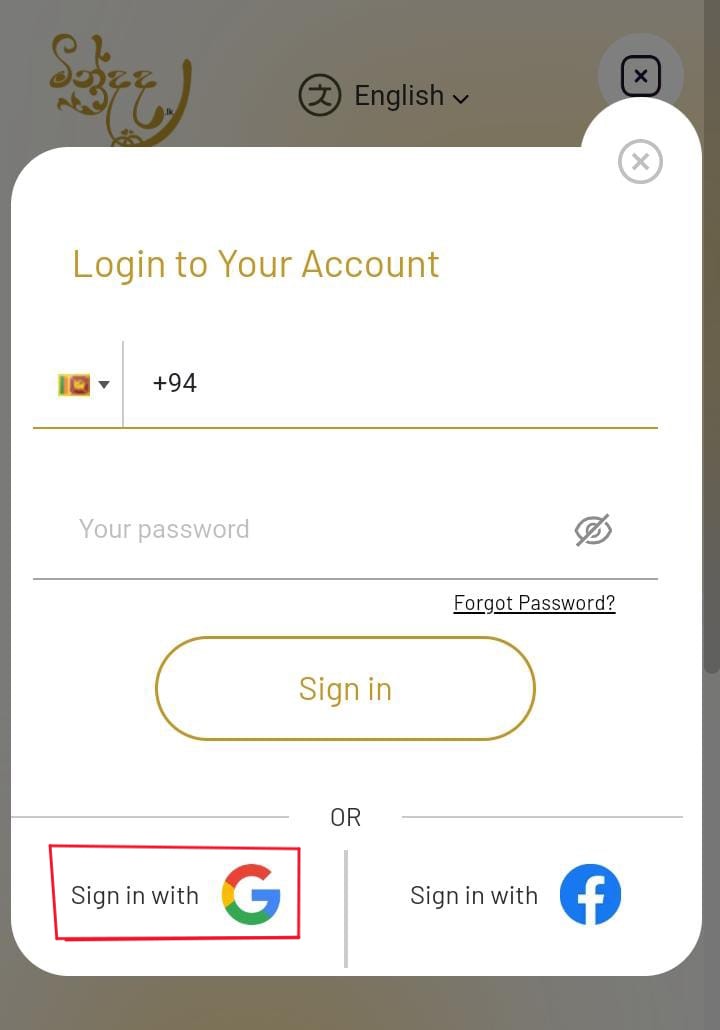720x1030 pixels.
Task: Open the English language dropdown
Action: click(385, 96)
